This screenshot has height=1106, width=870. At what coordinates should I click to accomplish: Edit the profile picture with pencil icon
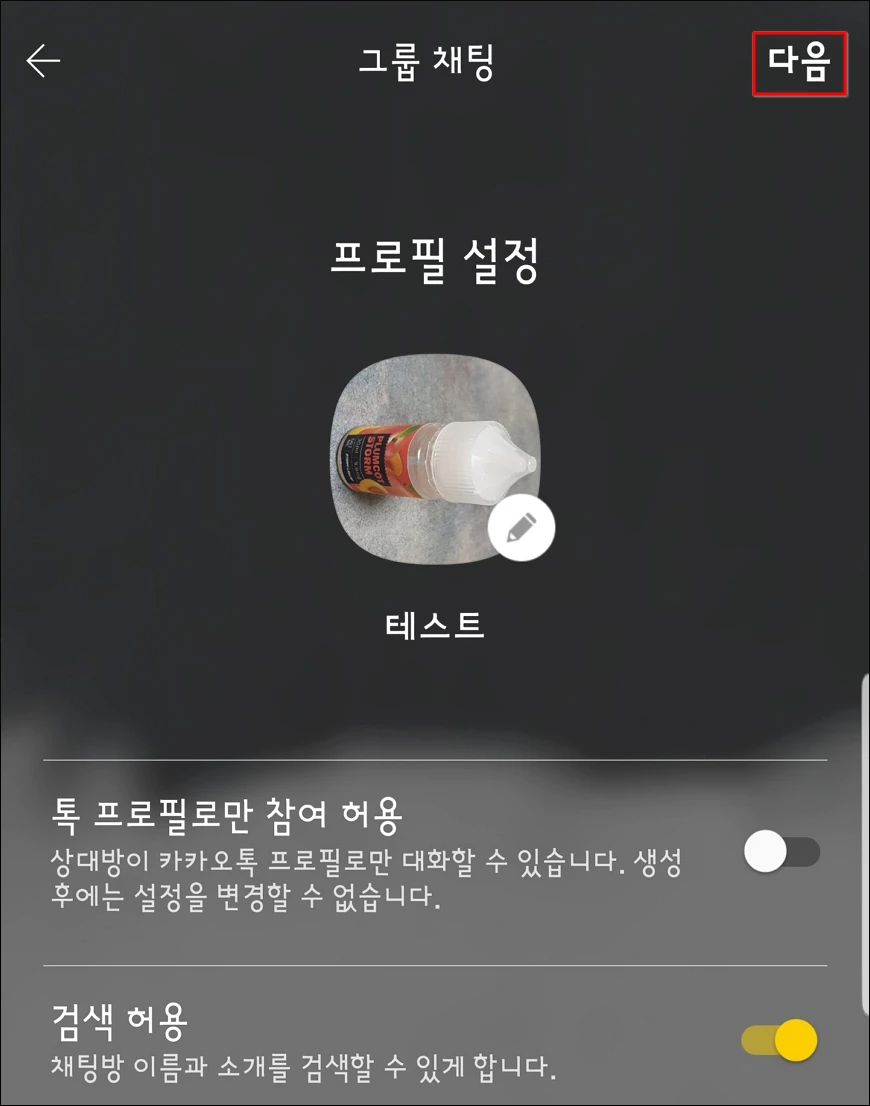pos(521,530)
